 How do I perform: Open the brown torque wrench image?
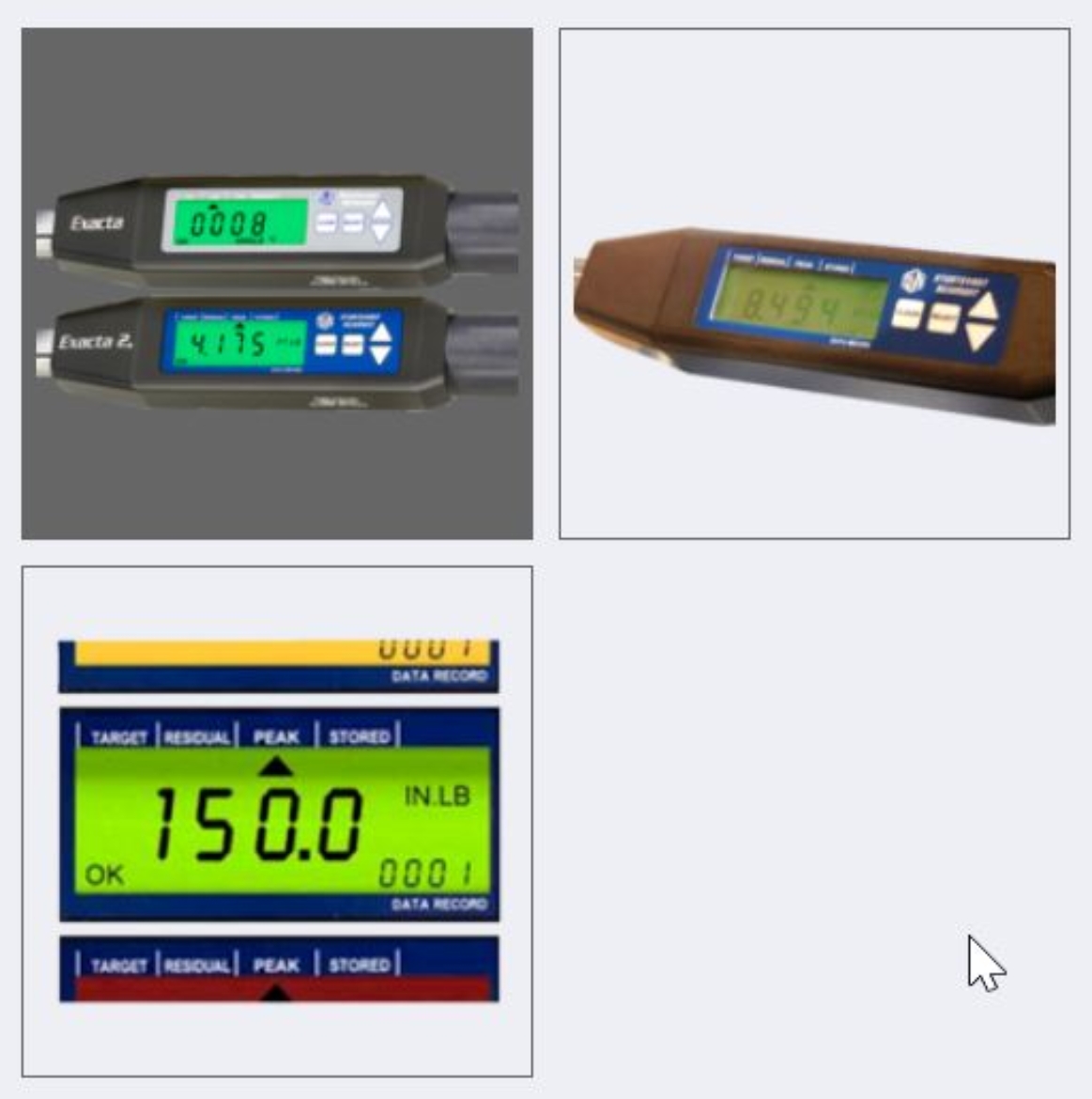[814, 284]
